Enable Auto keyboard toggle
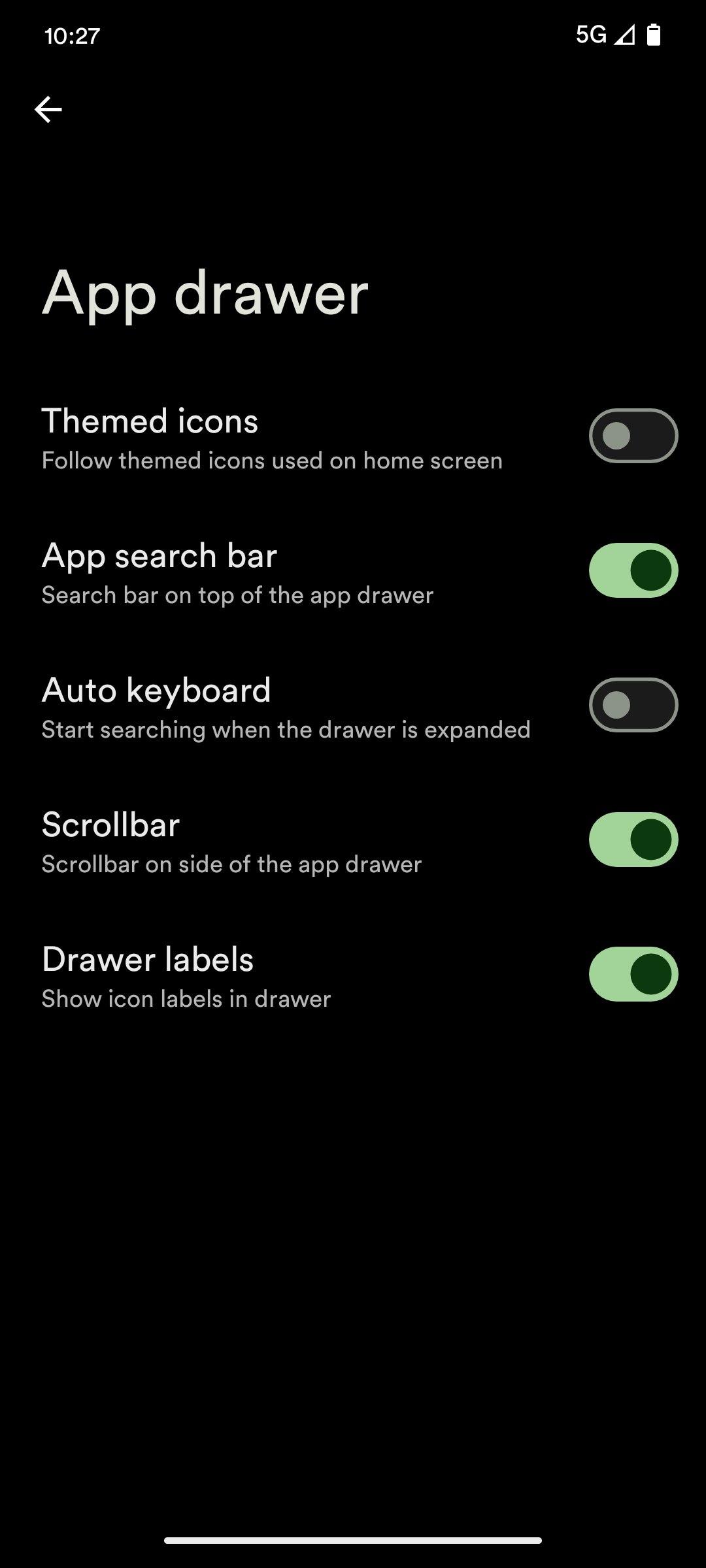This screenshot has width=706, height=1568. 633,705
